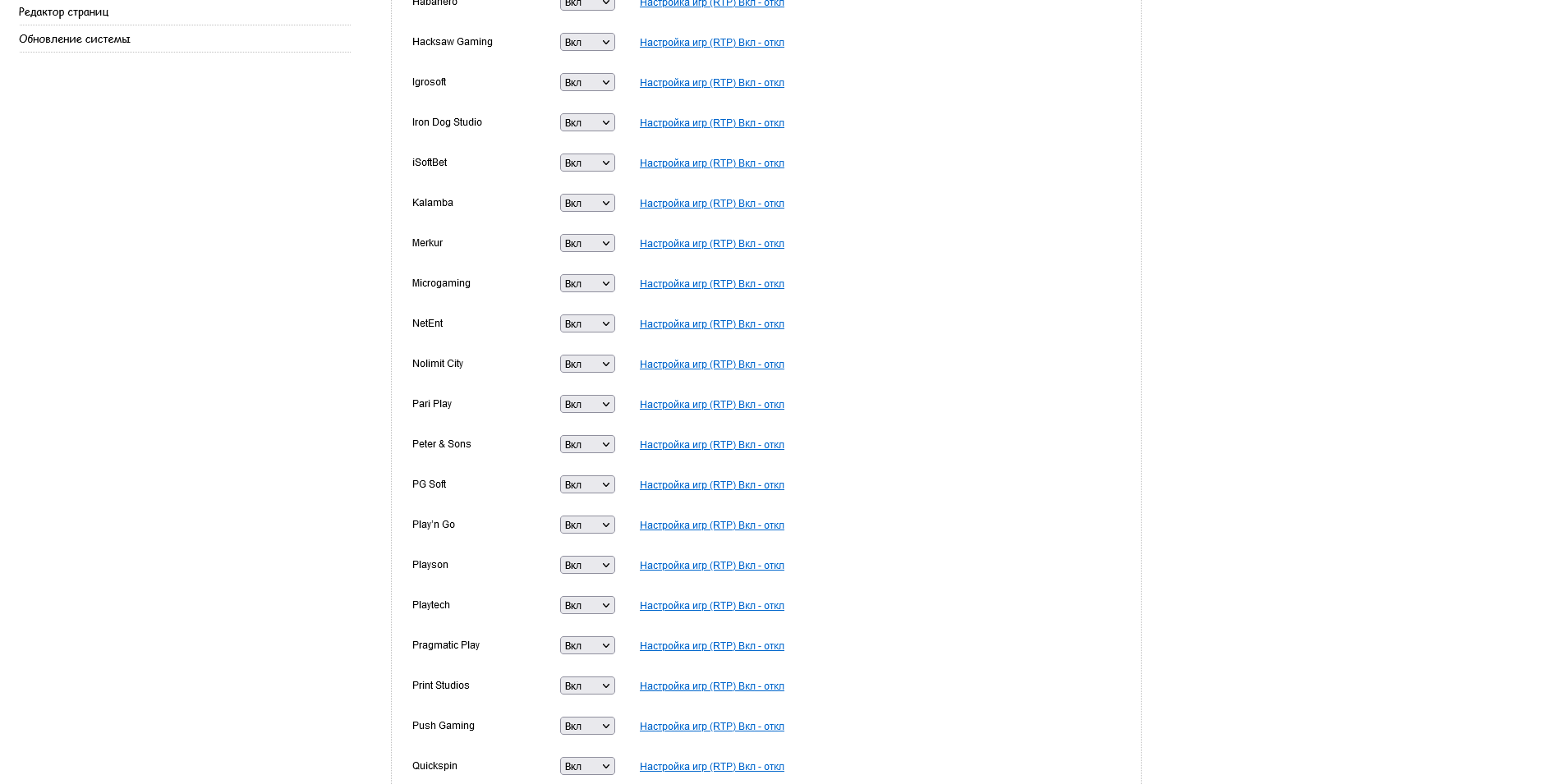1563x784 pixels.
Task: Open RTP game settings link for PG Soft
Action: (711, 485)
